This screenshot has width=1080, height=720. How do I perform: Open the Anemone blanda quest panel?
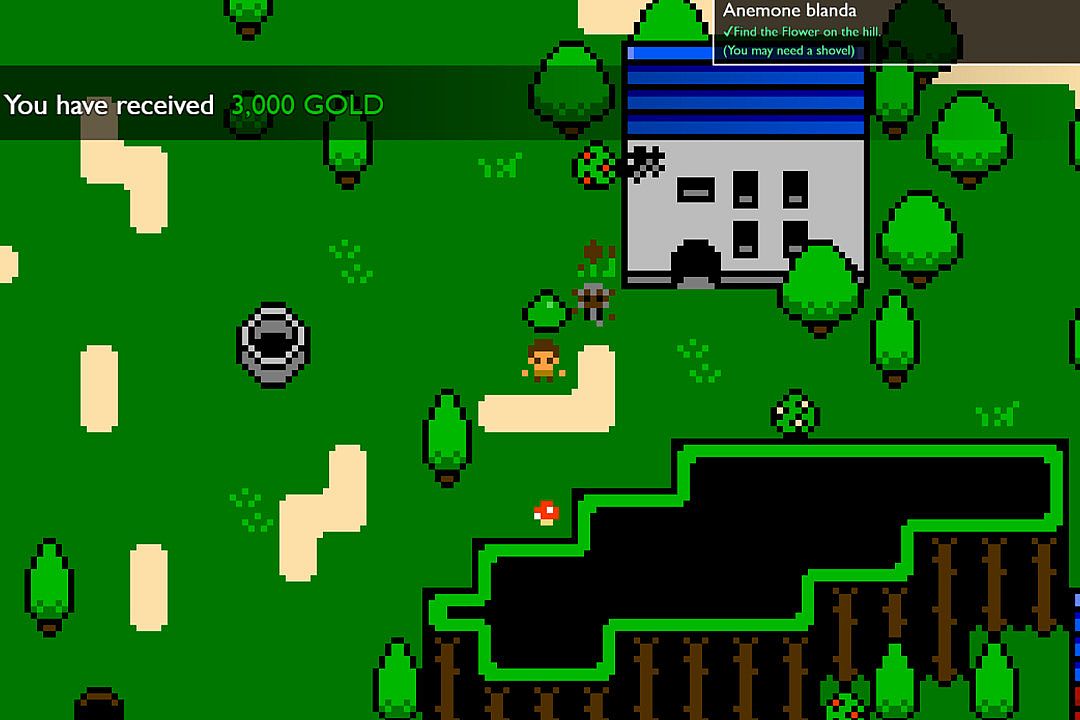click(x=790, y=12)
